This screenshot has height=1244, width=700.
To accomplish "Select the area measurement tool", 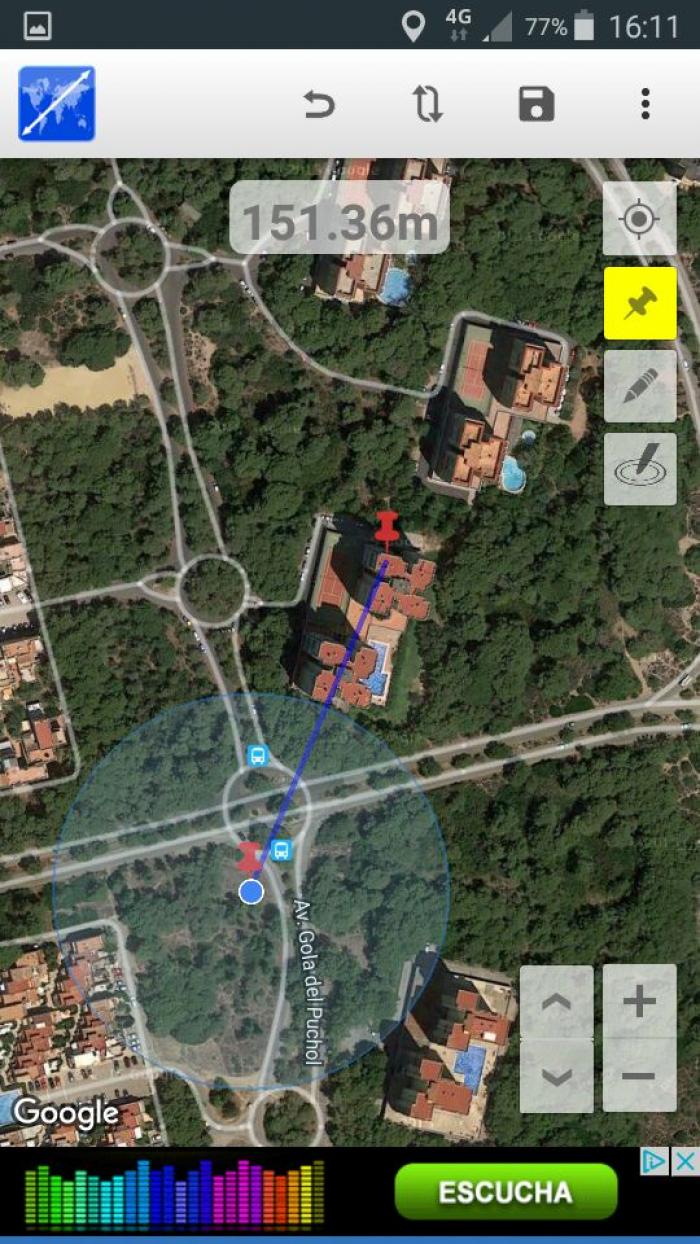I will pos(639,469).
